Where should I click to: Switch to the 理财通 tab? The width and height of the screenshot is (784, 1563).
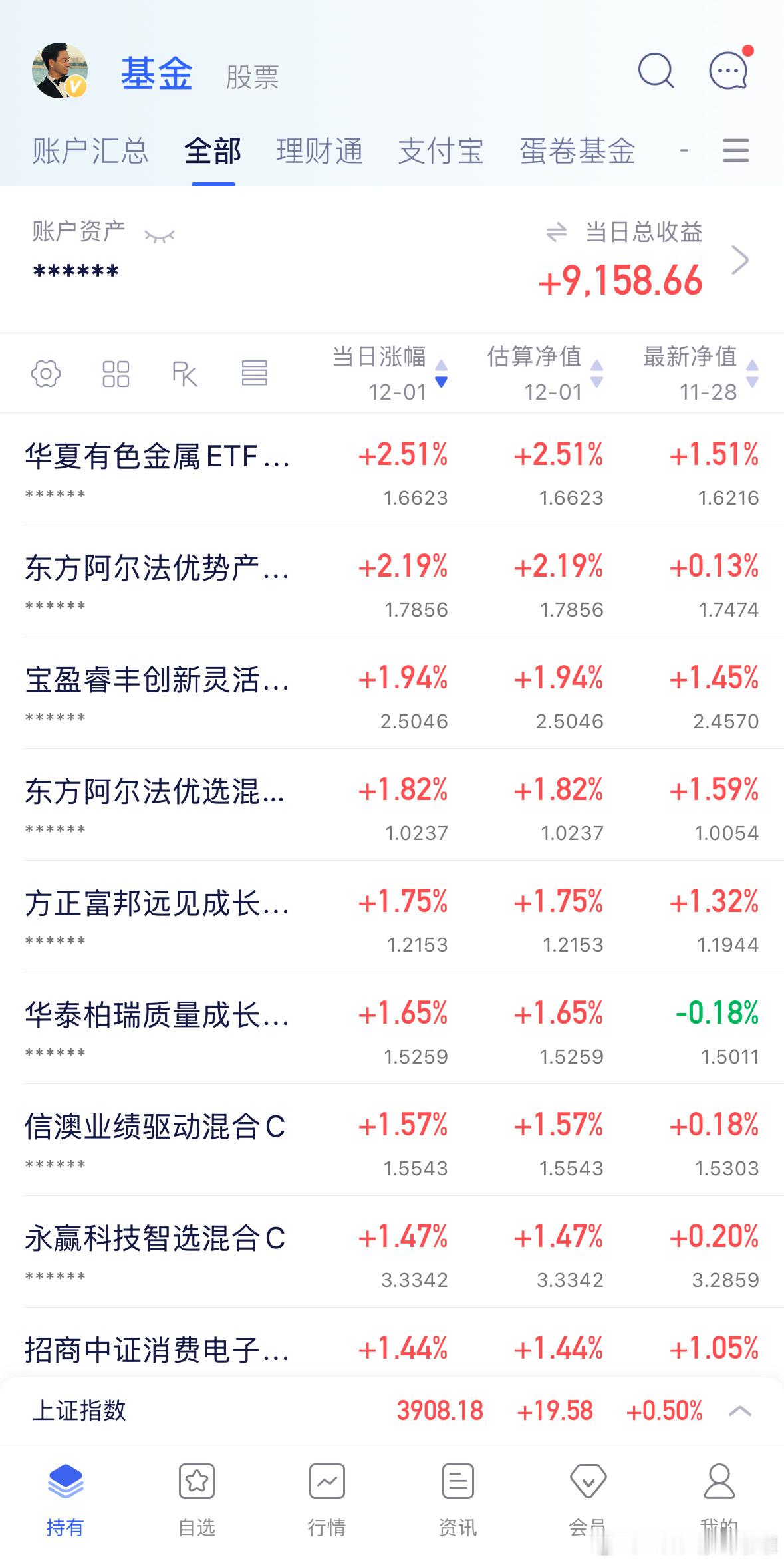click(x=319, y=152)
